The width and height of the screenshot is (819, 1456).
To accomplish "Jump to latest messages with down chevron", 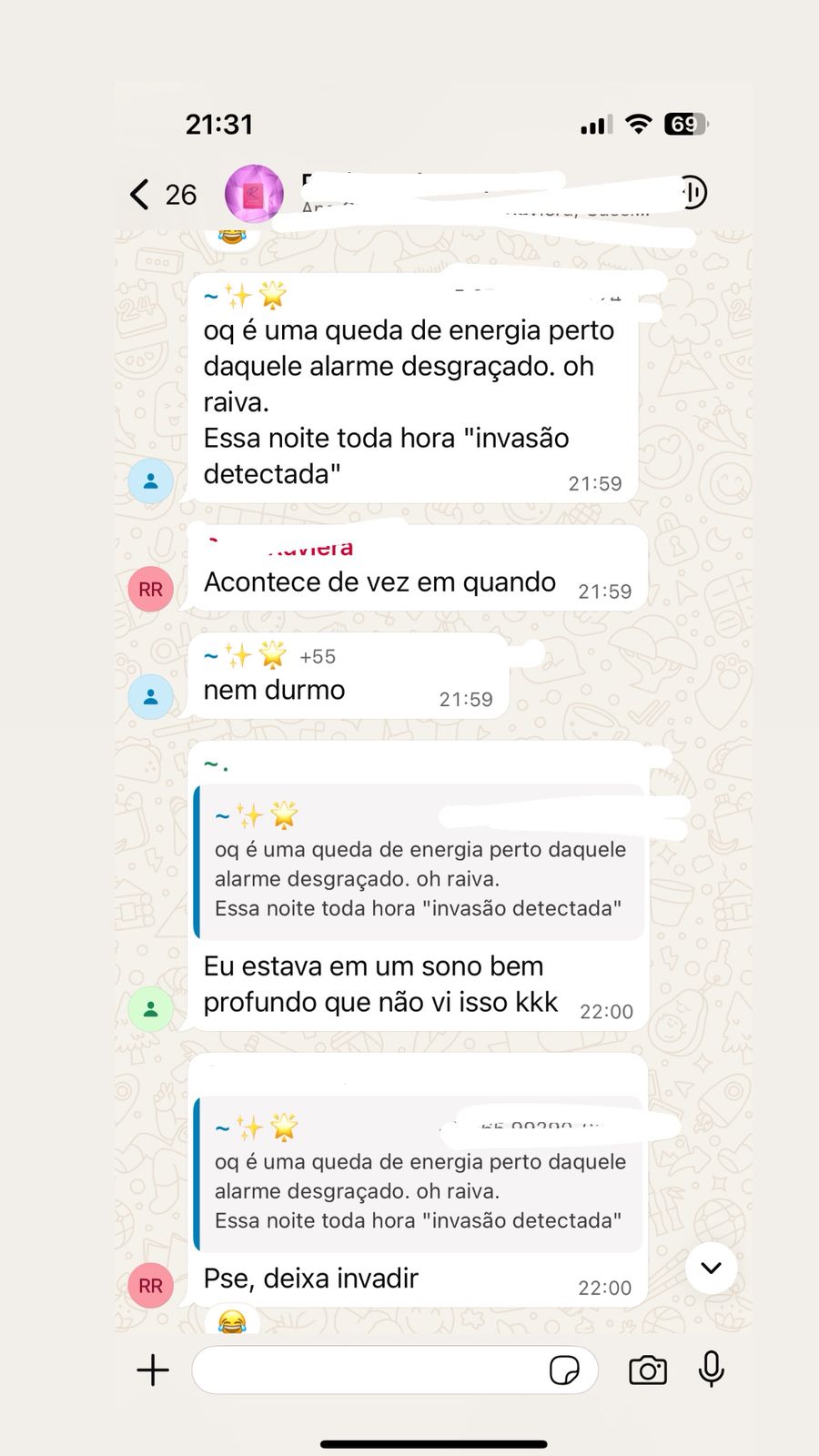I will [x=712, y=1268].
